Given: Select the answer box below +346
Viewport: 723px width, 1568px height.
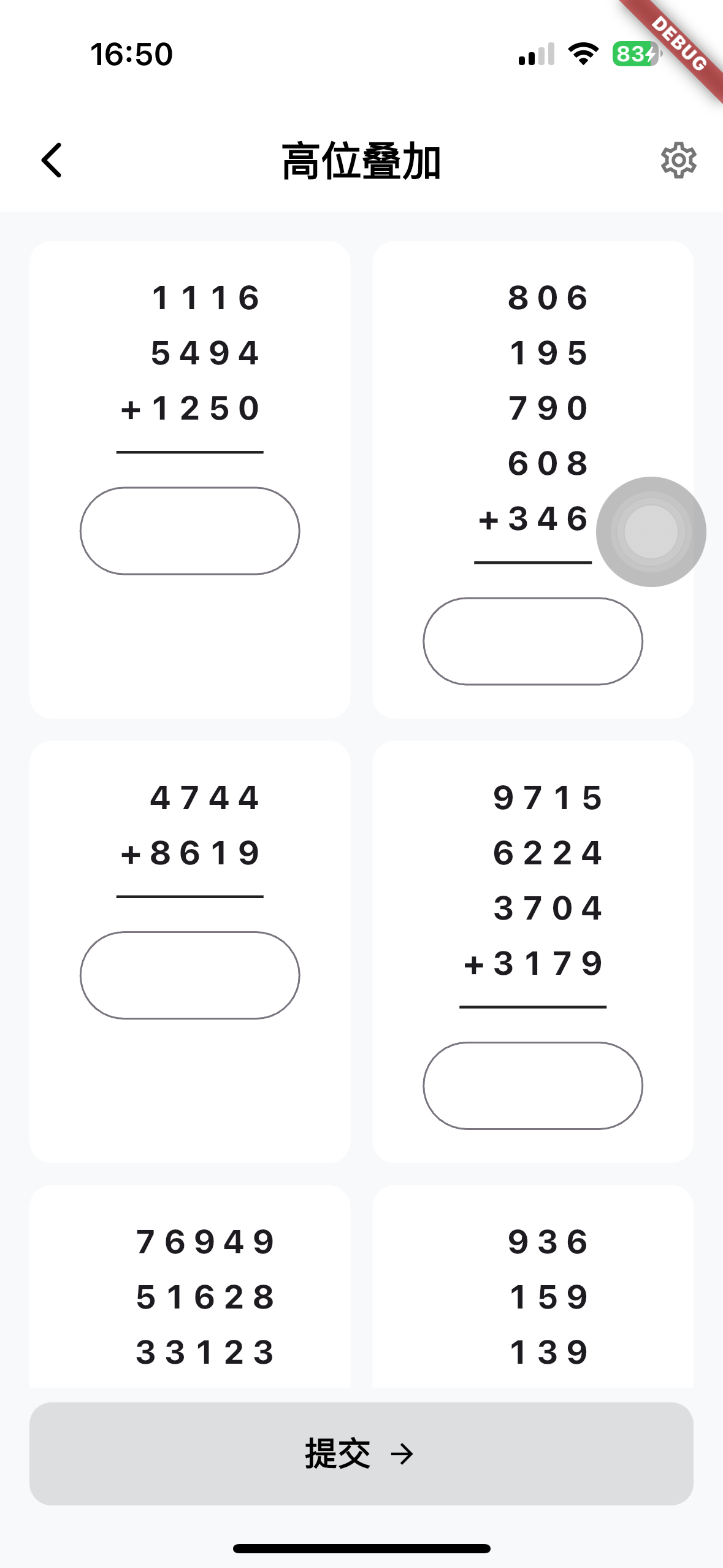Looking at the screenshot, I should click(533, 642).
